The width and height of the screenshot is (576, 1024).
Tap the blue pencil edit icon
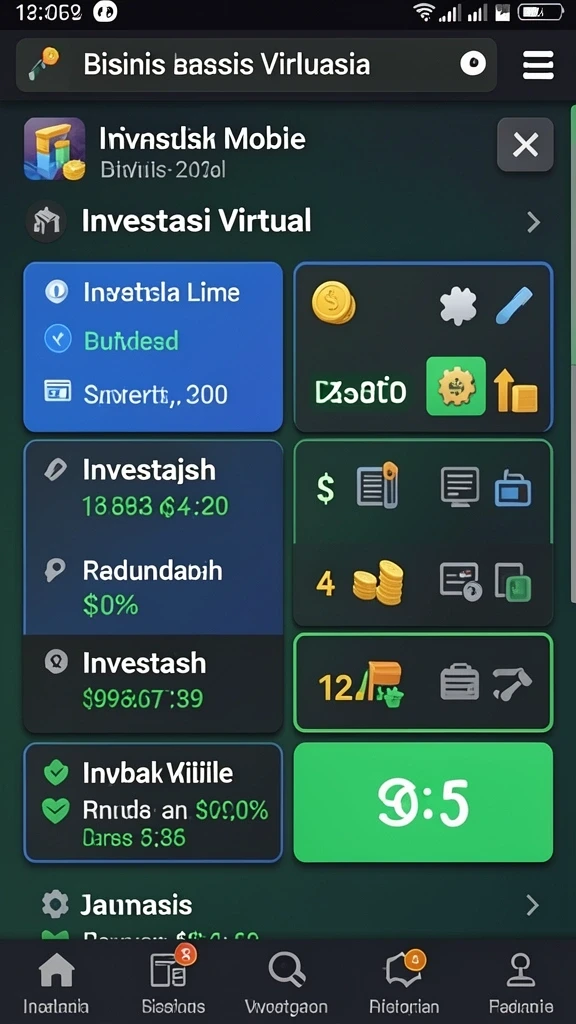(513, 305)
